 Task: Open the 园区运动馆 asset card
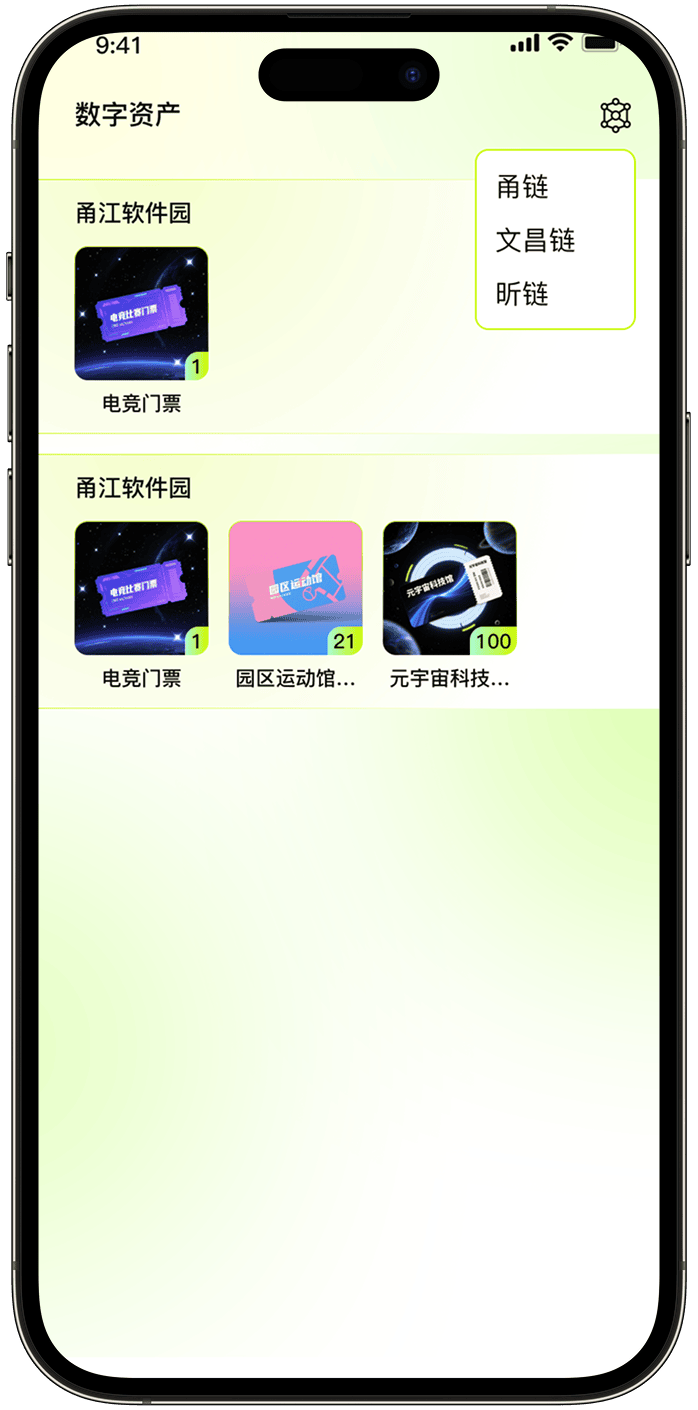[295, 589]
